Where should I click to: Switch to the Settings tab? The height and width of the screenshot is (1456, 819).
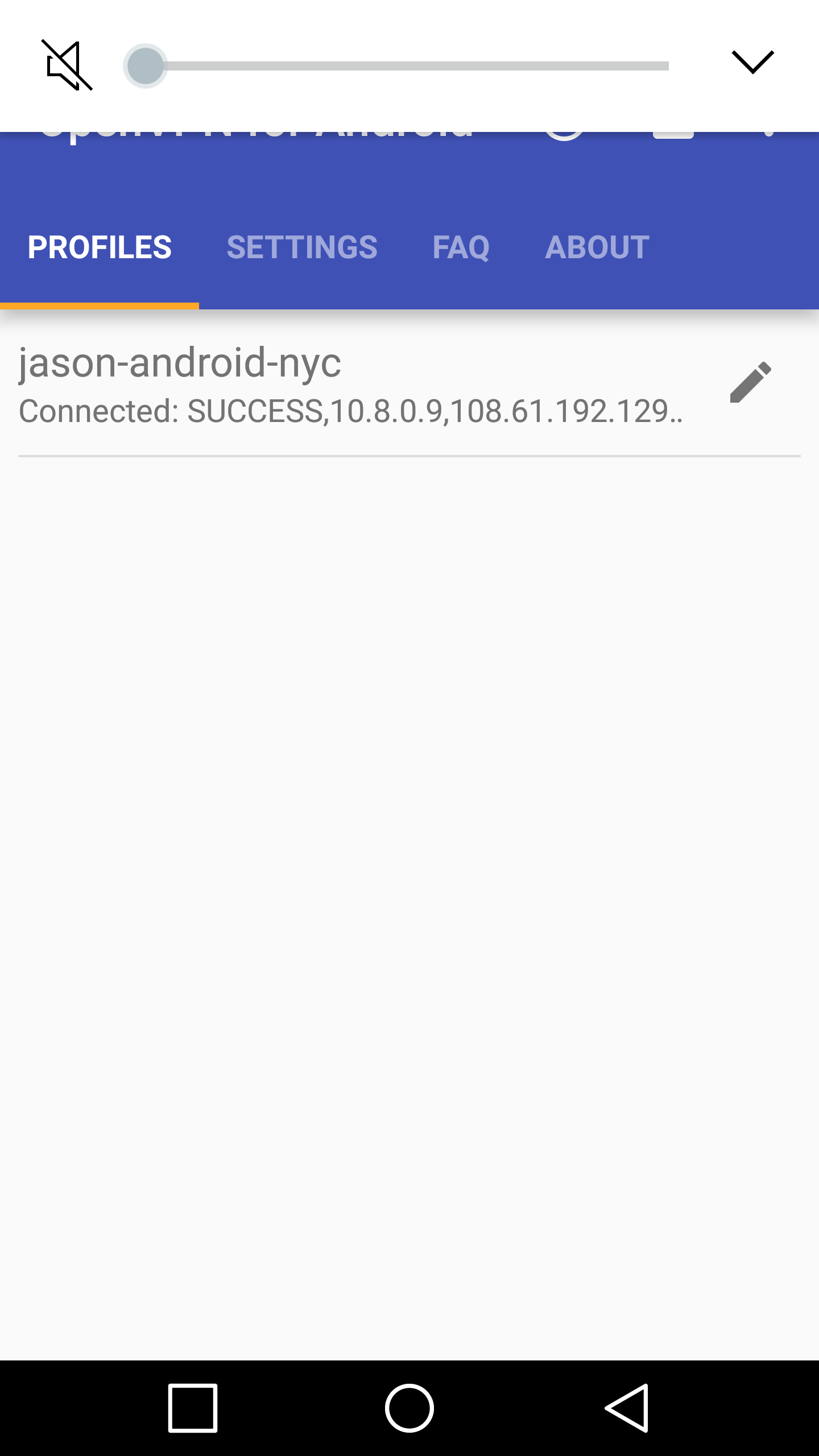(302, 247)
